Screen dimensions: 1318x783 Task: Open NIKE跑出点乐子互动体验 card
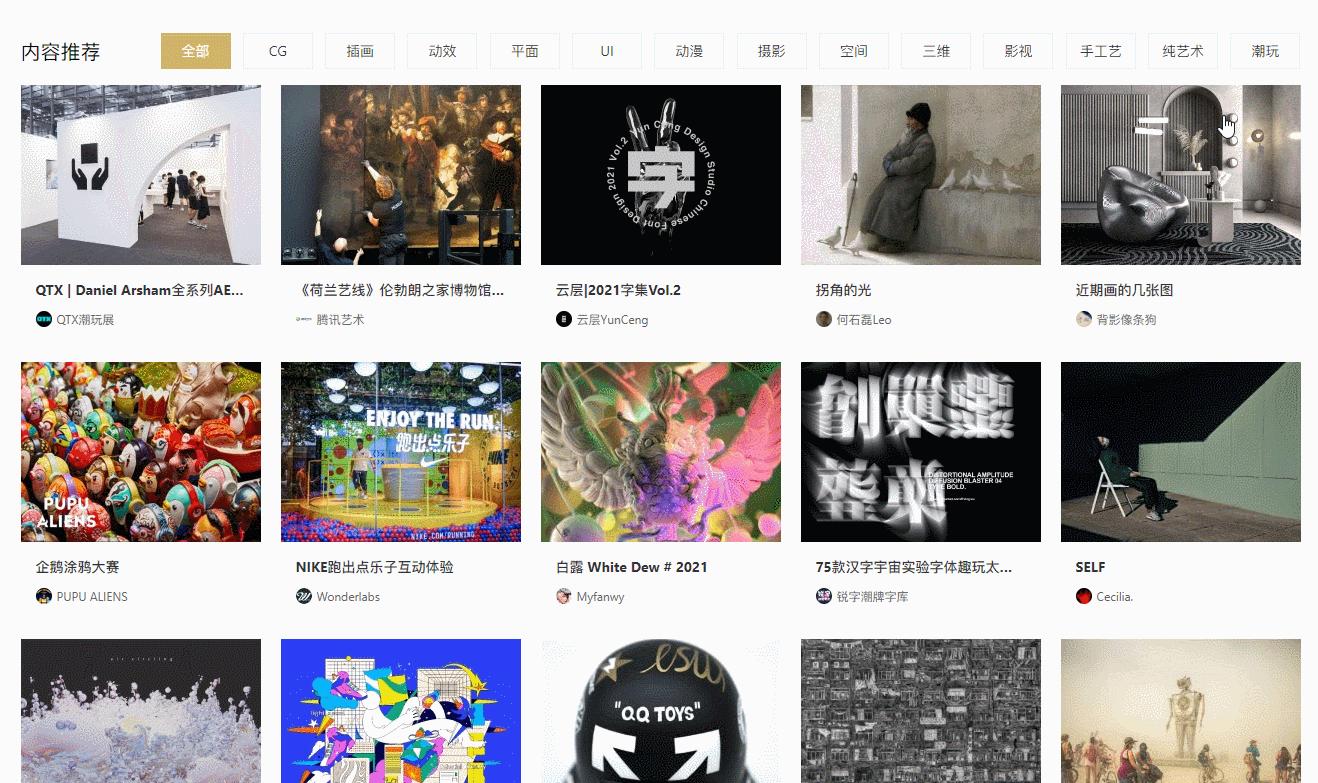click(x=401, y=452)
